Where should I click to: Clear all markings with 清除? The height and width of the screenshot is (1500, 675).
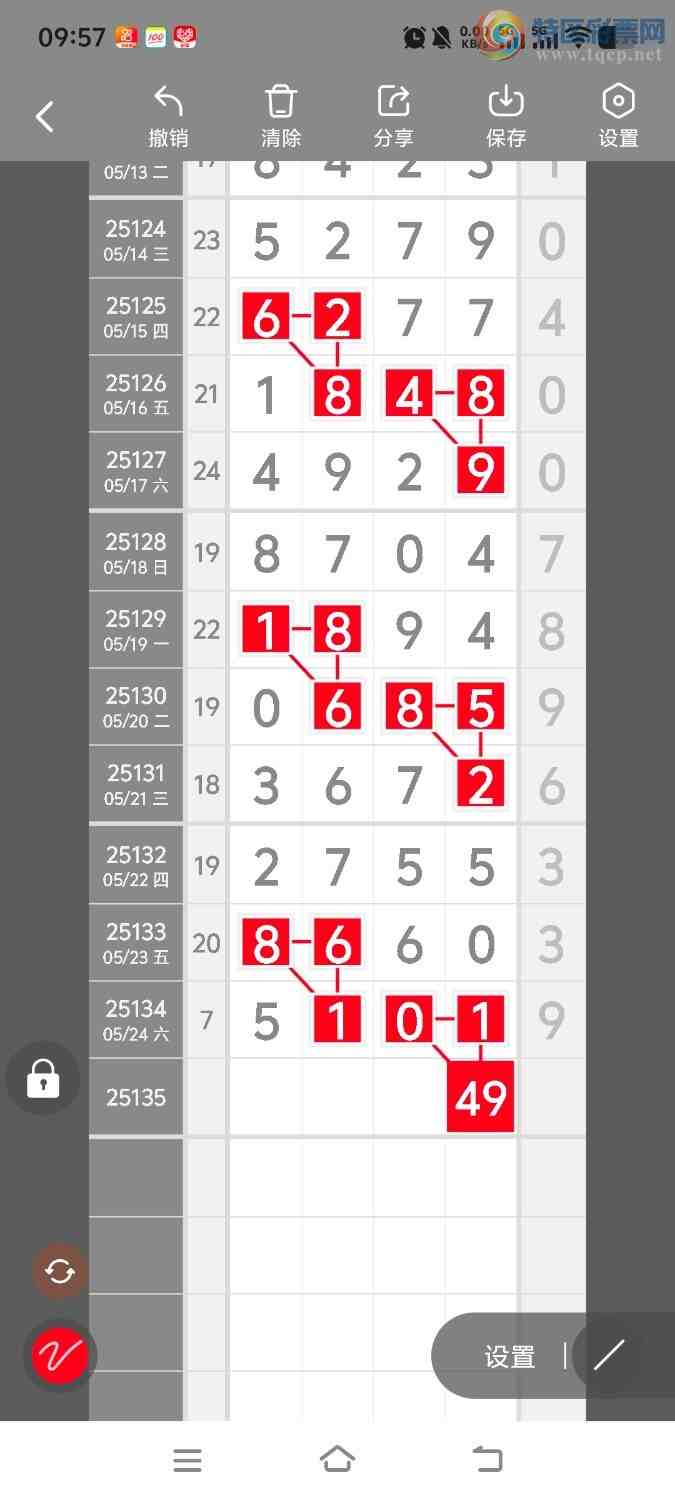281,117
